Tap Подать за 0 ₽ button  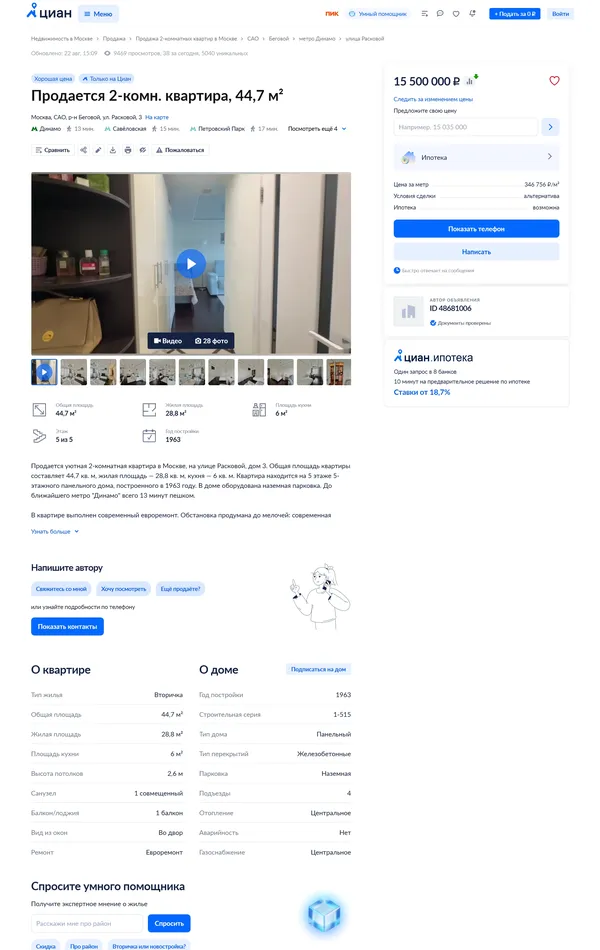515,14
